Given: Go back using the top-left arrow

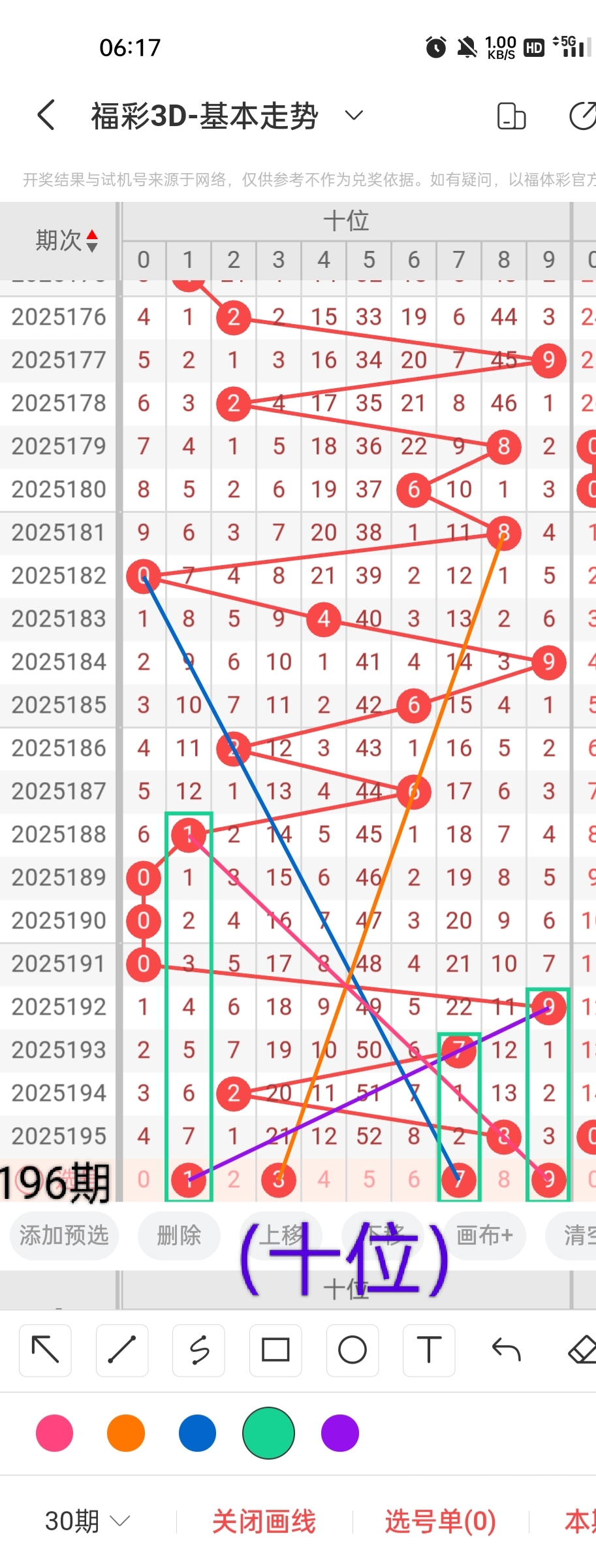Looking at the screenshot, I should click(x=46, y=116).
